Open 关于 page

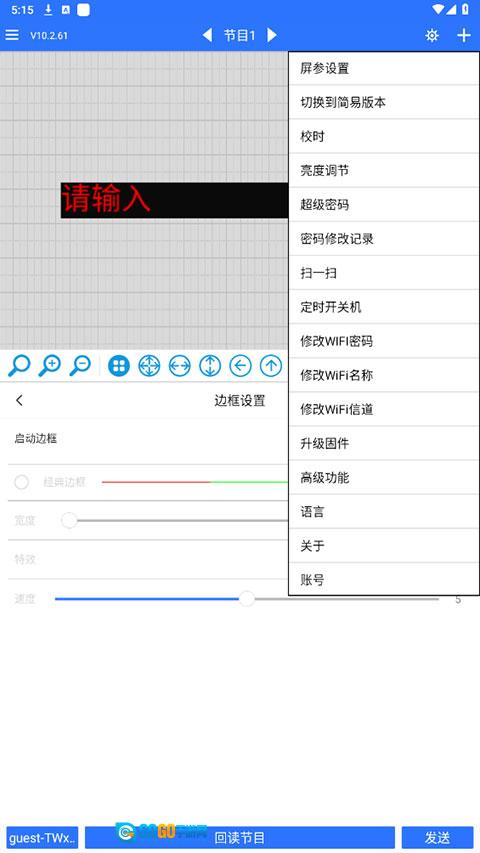coord(384,546)
